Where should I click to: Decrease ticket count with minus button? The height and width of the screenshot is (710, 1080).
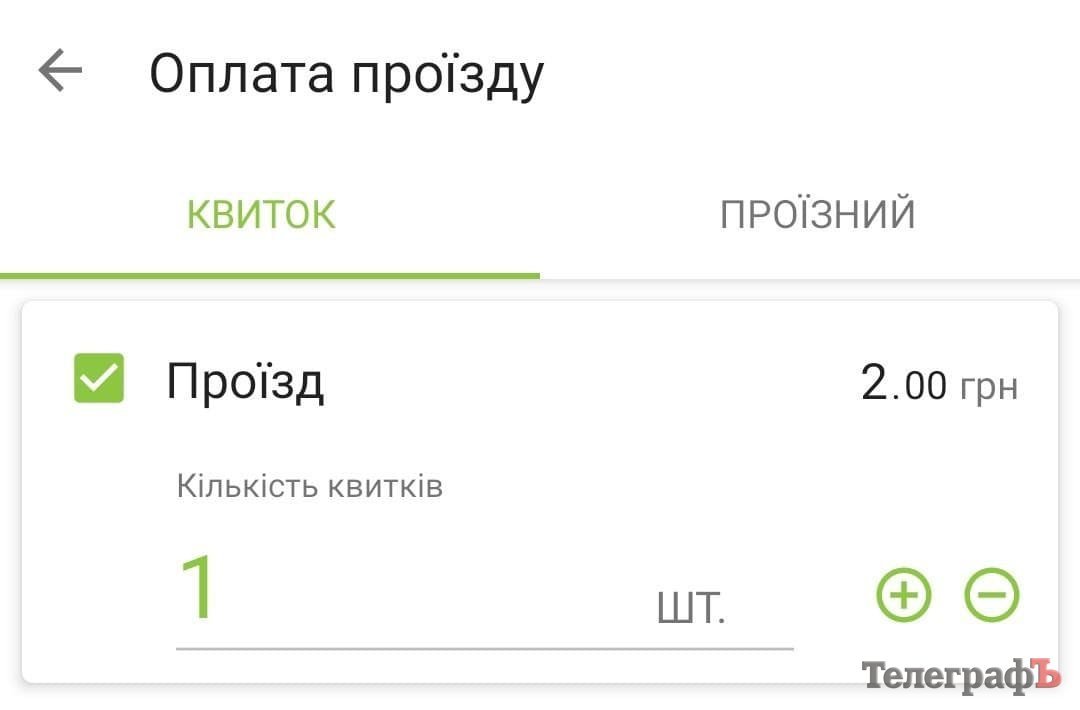[991, 595]
